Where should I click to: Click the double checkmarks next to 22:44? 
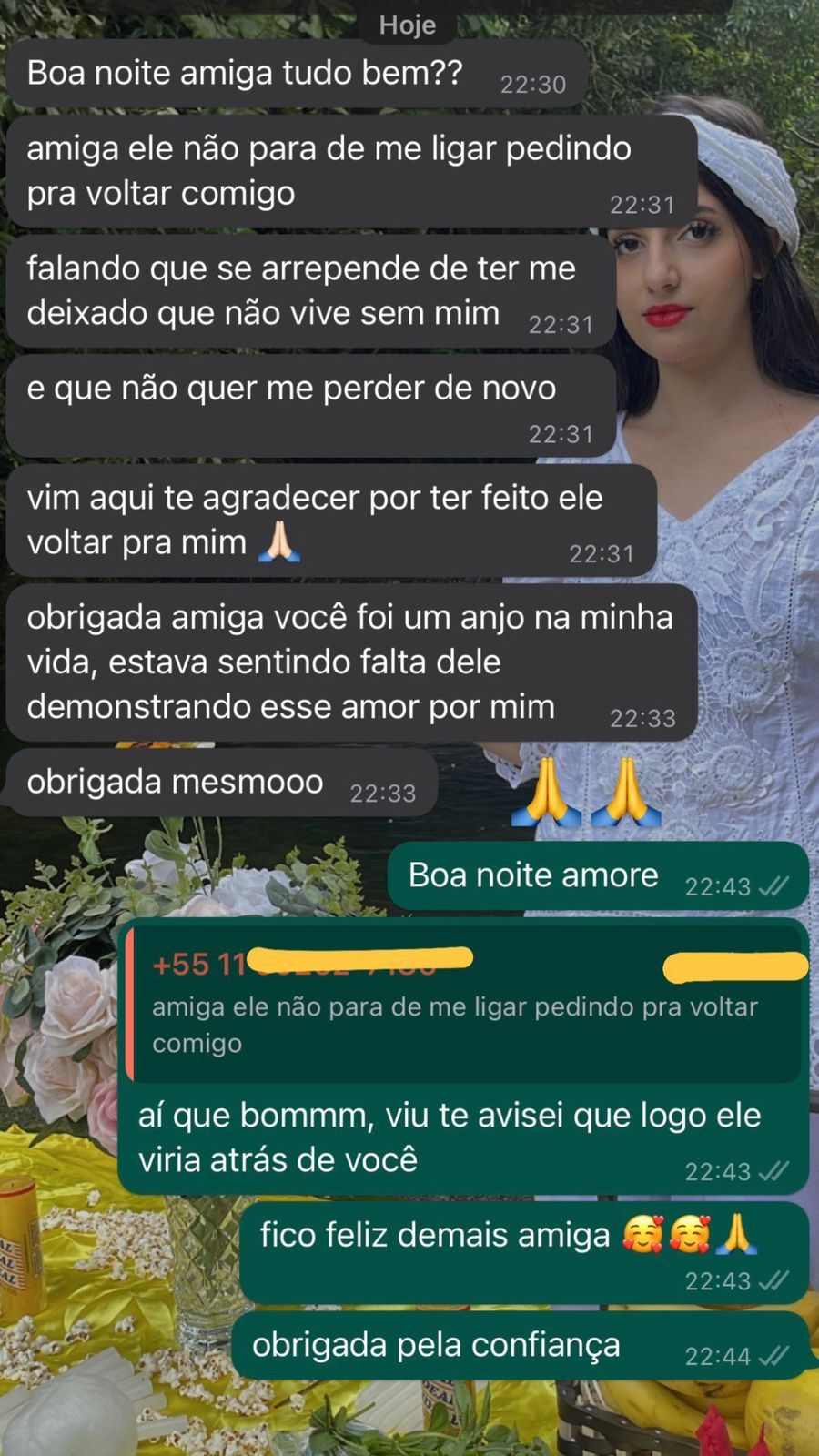pyautogui.click(x=774, y=1356)
